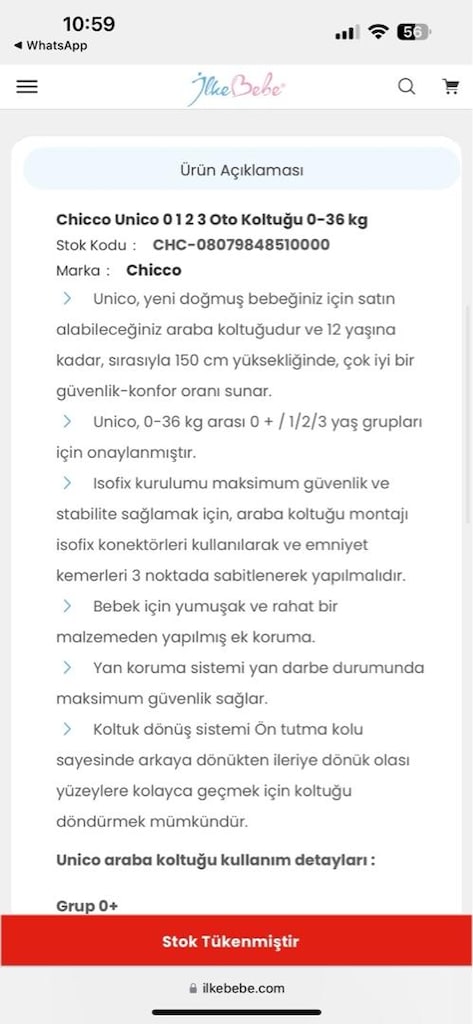Return to WhatsApp via the back link
The width and height of the screenshot is (473, 1024).
50,46
